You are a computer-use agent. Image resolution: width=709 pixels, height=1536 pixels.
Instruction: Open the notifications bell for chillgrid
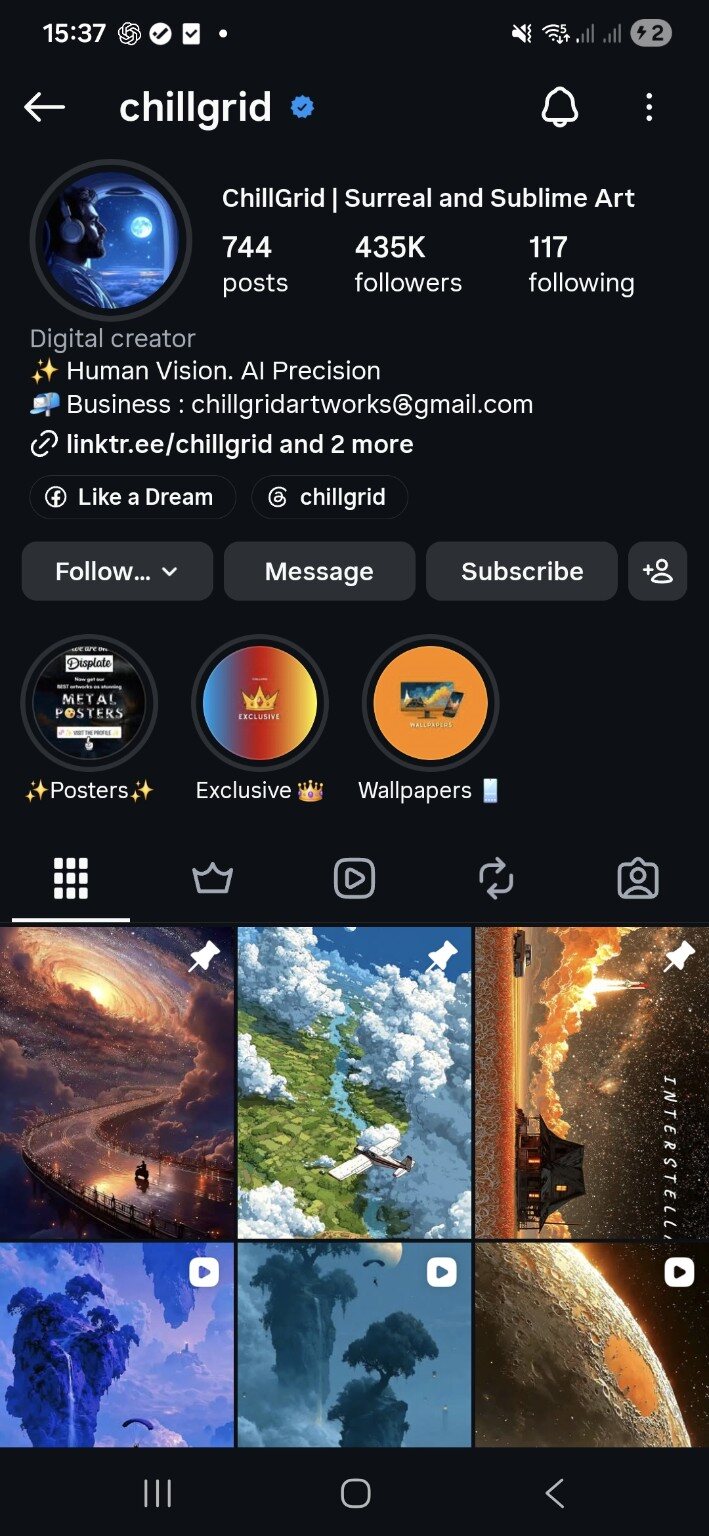560,107
